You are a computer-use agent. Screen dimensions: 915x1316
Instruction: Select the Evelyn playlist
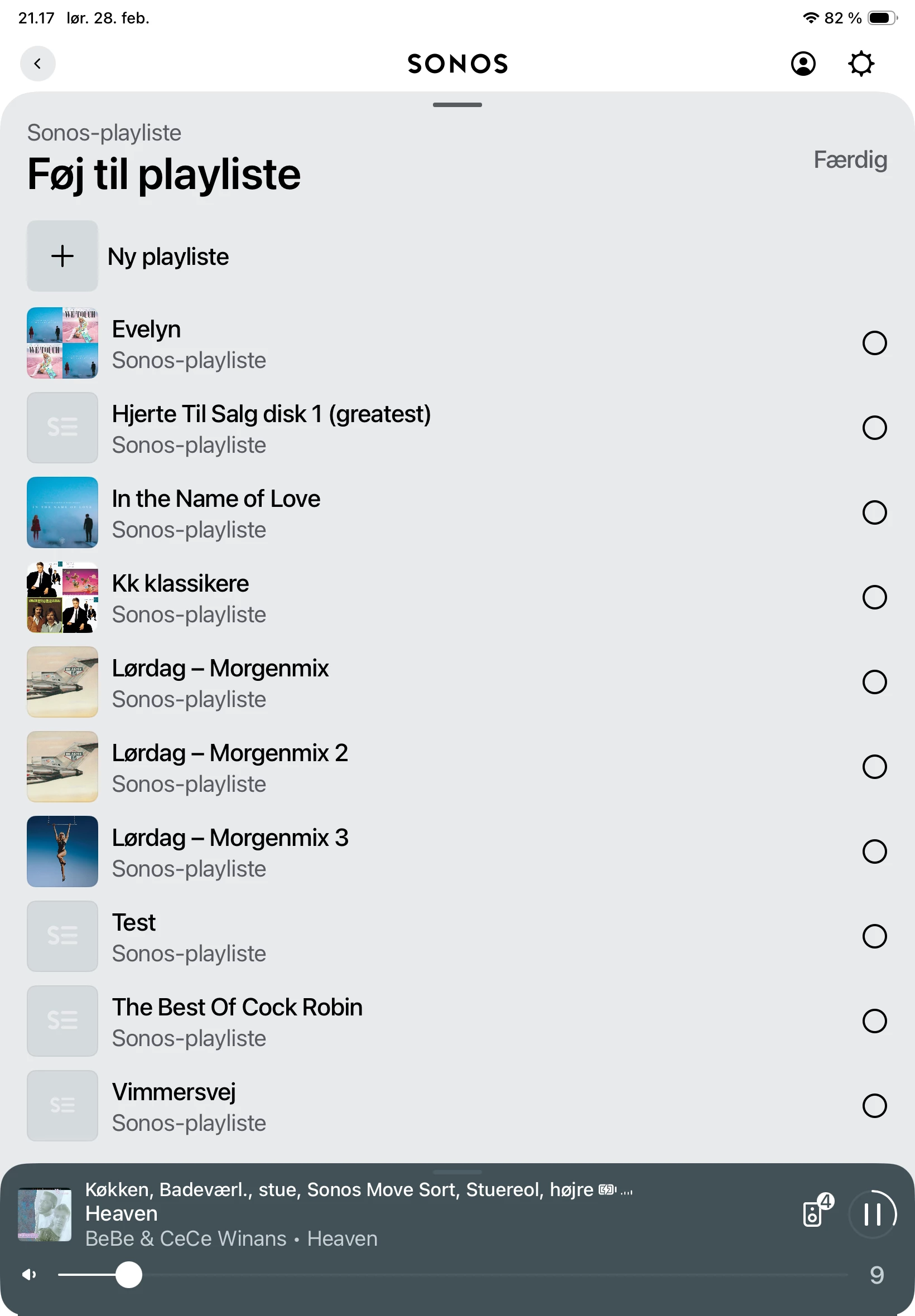(874, 343)
